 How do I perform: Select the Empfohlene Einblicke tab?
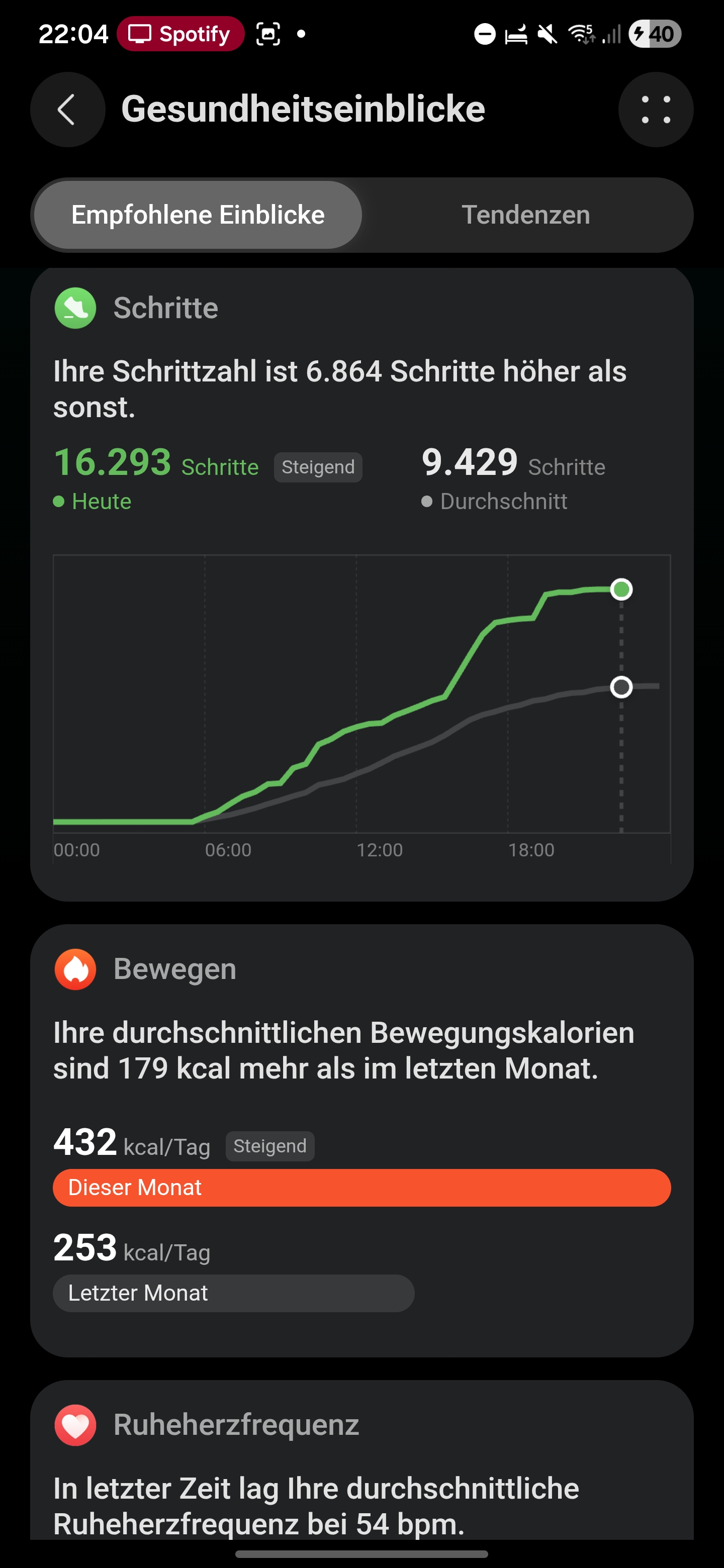[x=198, y=215]
